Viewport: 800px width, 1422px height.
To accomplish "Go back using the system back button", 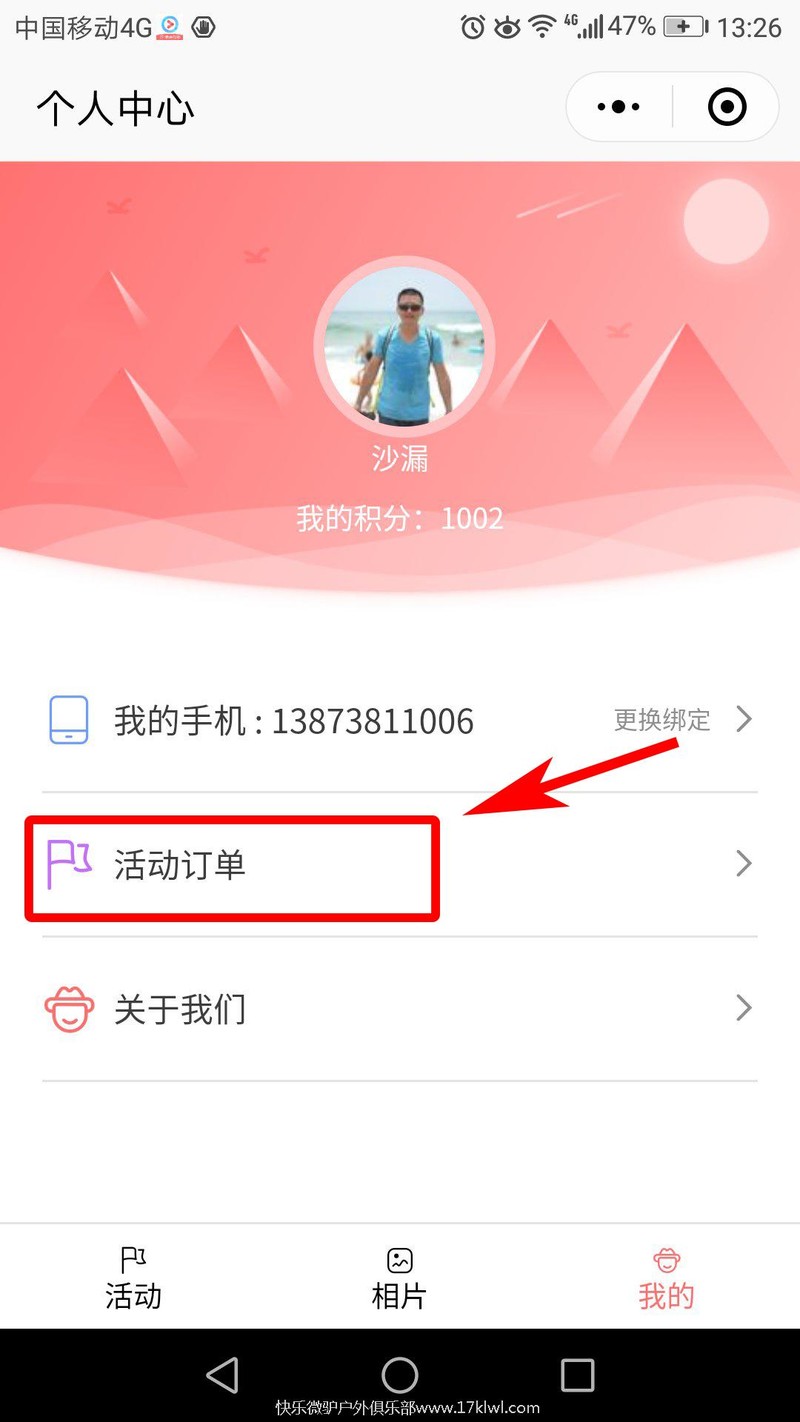I will 222,1375.
